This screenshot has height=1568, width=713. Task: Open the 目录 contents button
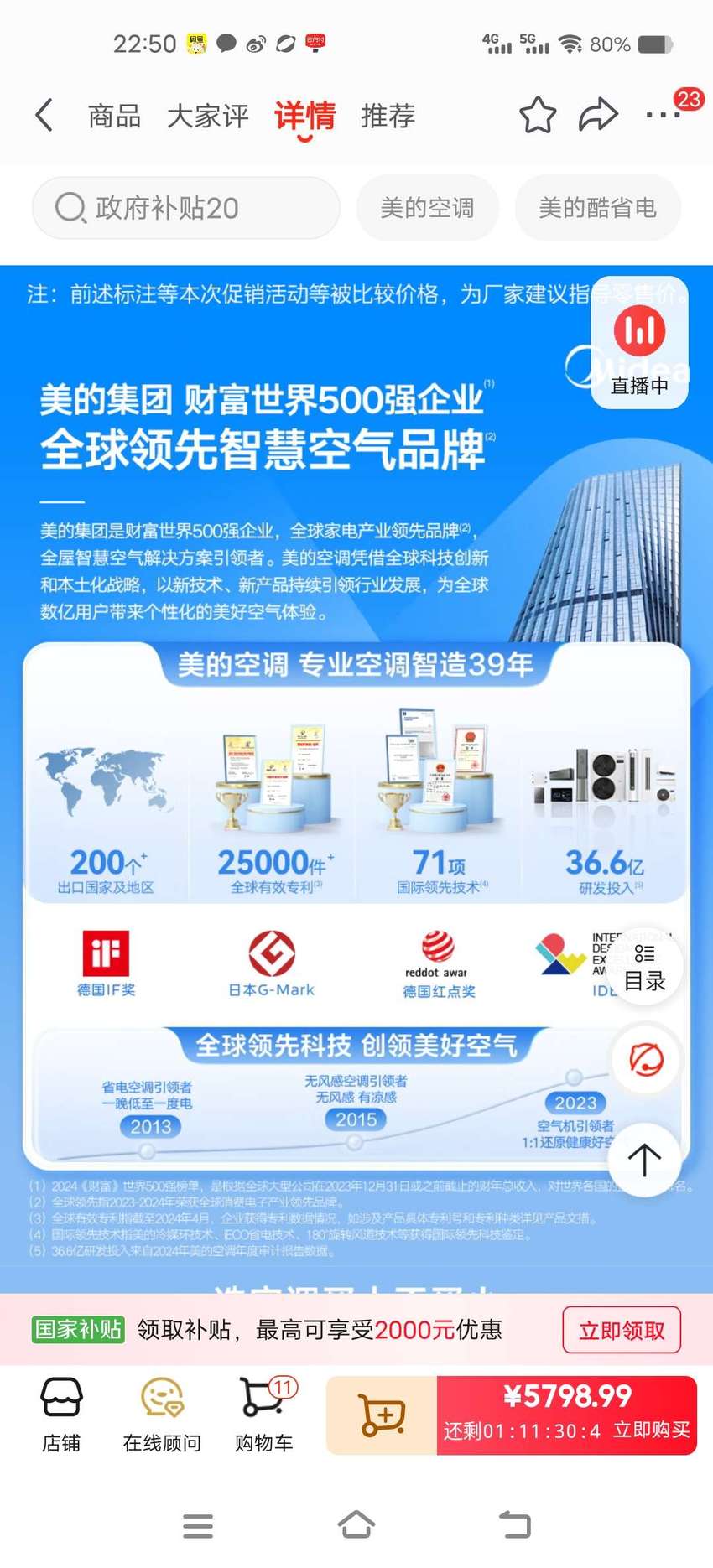[644, 968]
